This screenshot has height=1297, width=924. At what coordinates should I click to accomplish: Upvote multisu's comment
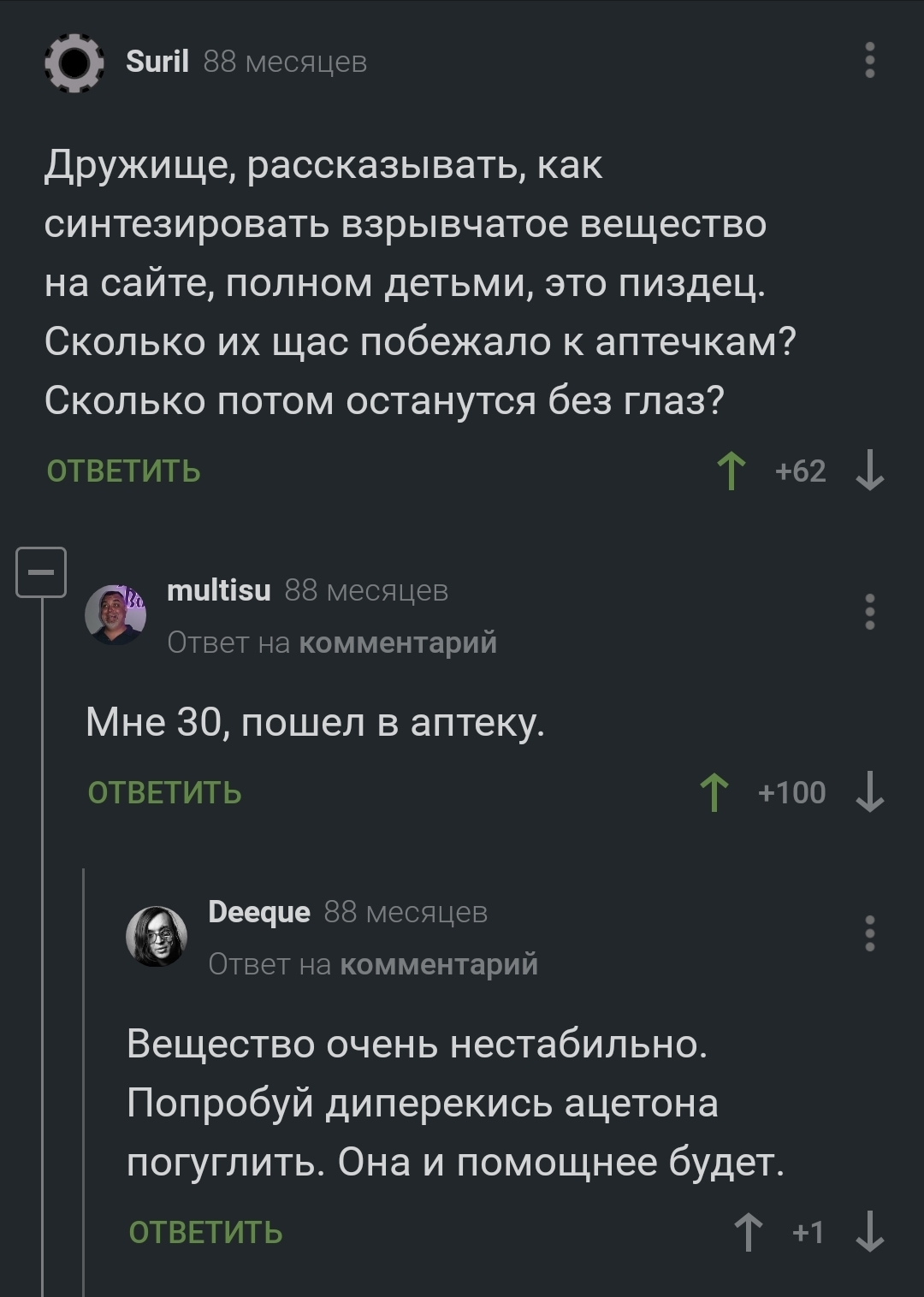pyautogui.click(x=714, y=792)
